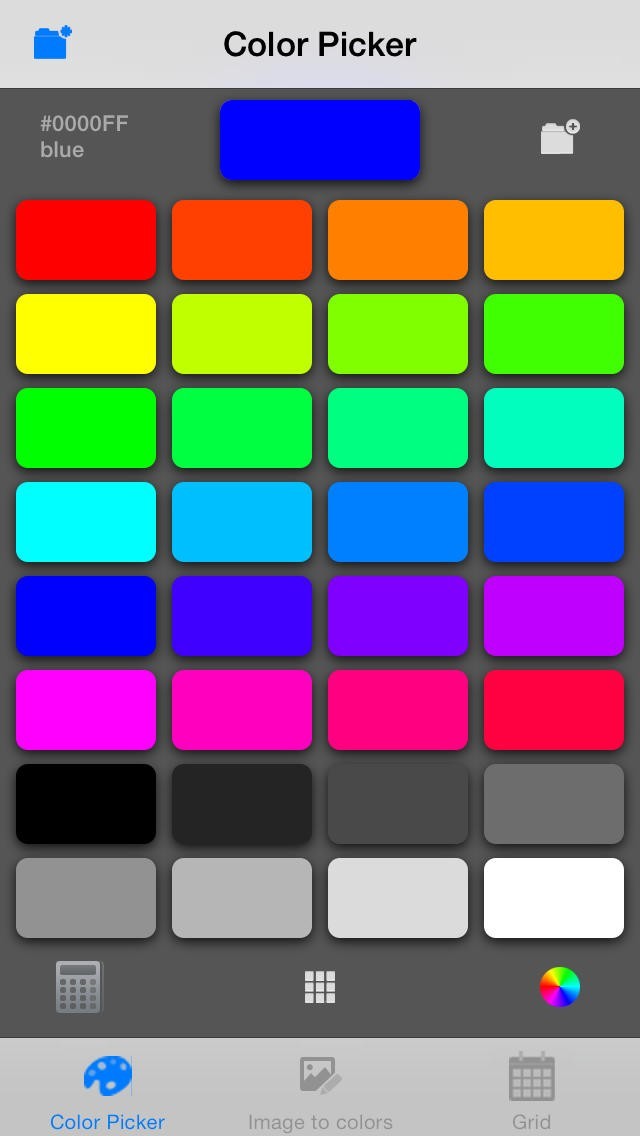
Task: Select the pure red swatch
Action: 86,240
